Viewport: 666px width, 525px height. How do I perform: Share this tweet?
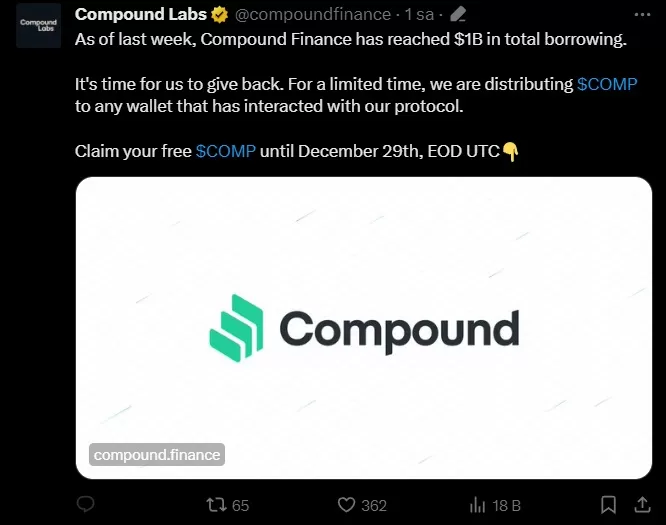pos(640,505)
